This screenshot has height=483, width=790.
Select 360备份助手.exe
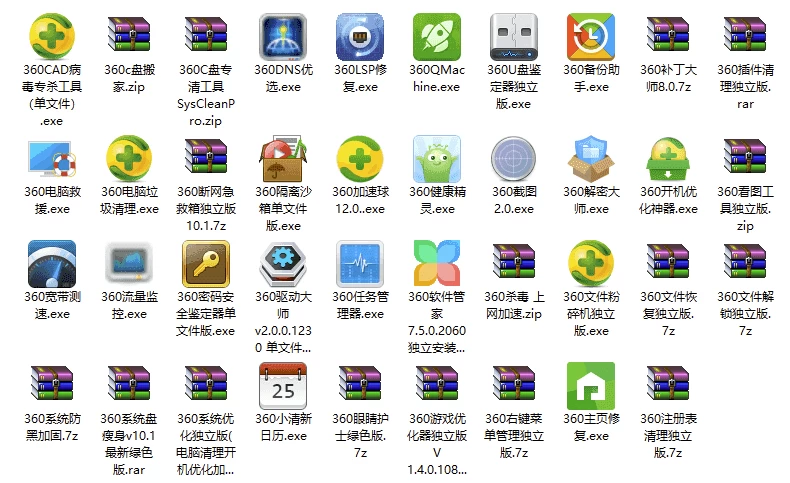pos(590,38)
